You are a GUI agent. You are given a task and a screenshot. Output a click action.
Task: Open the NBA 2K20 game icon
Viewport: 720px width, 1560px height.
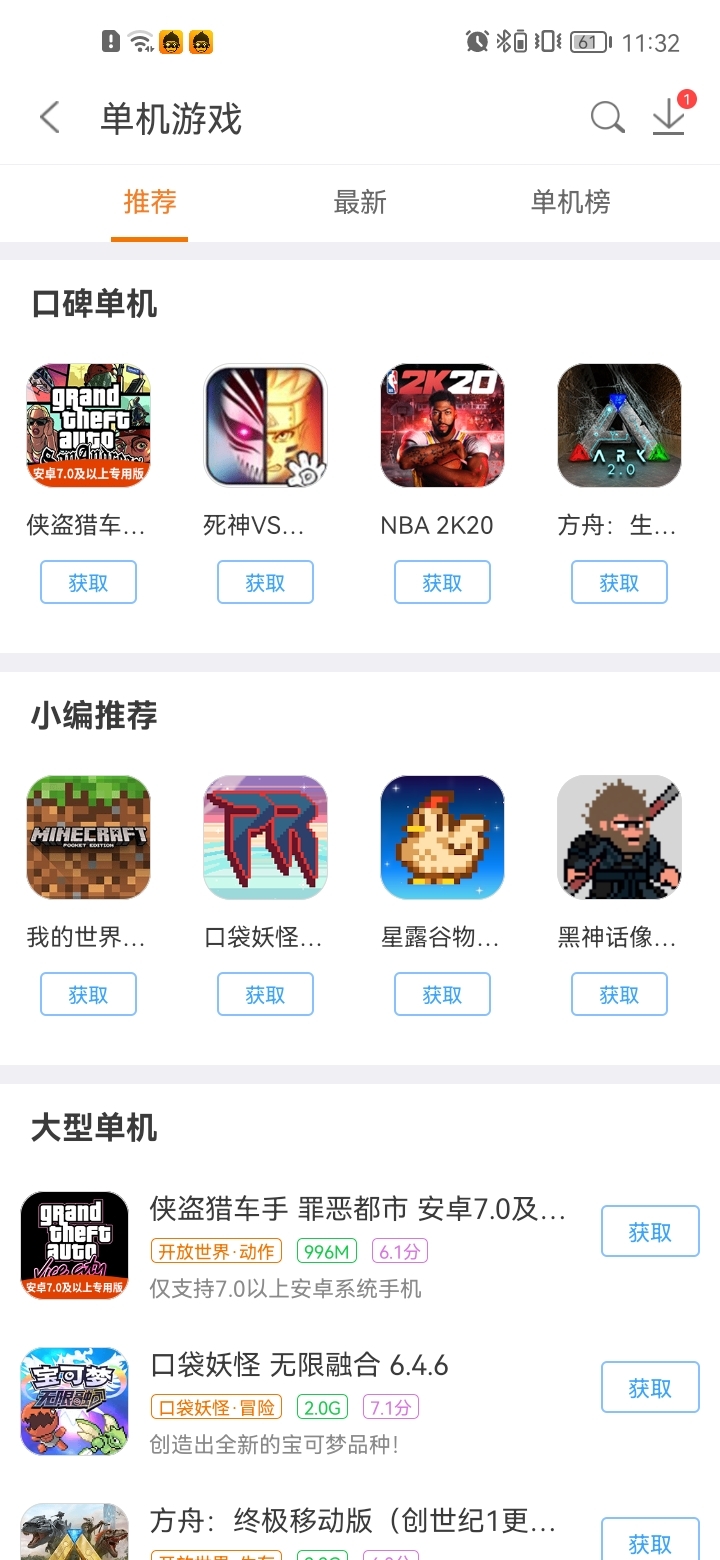coord(442,425)
